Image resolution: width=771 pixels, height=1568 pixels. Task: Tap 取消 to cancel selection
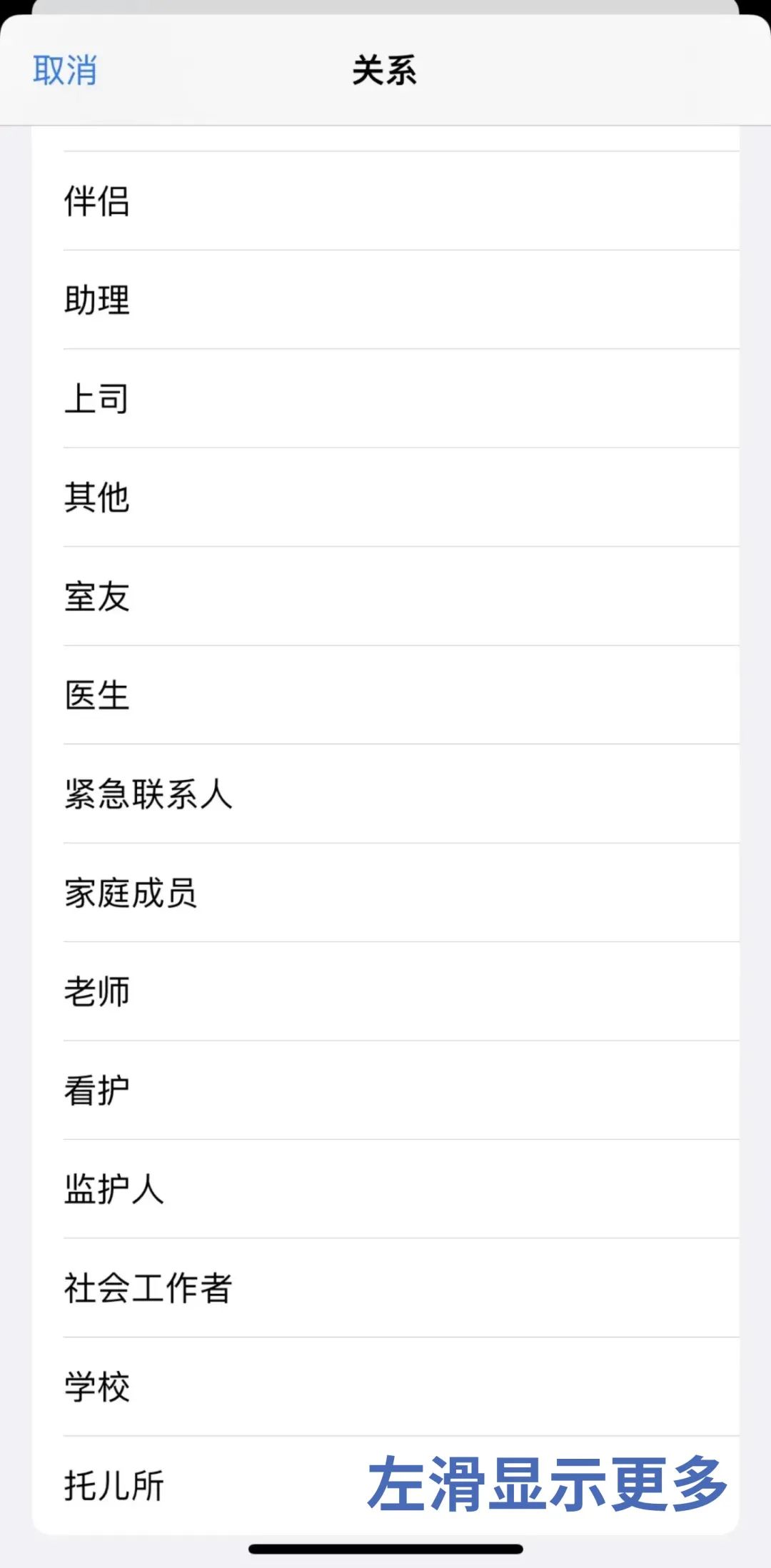pyautogui.click(x=66, y=71)
